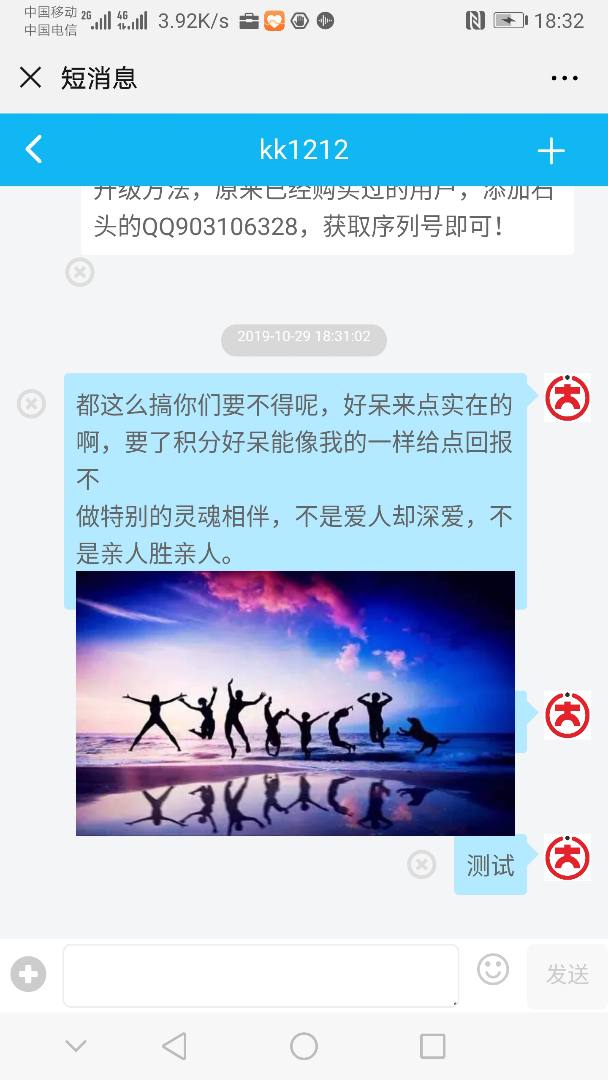This screenshot has height=1080, width=608.
Task: Delete the 测试 message
Action: tap(422, 864)
